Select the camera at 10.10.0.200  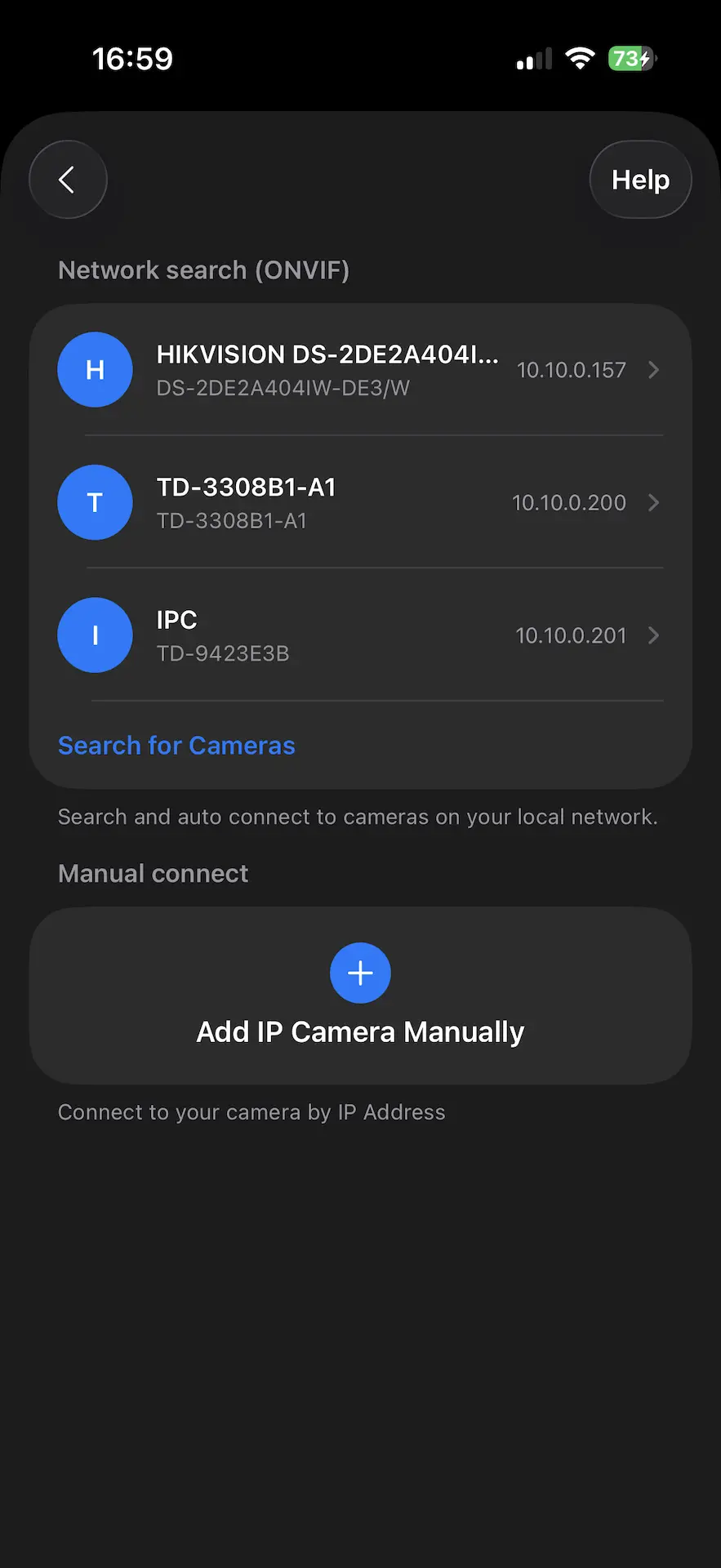click(x=568, y=502)
